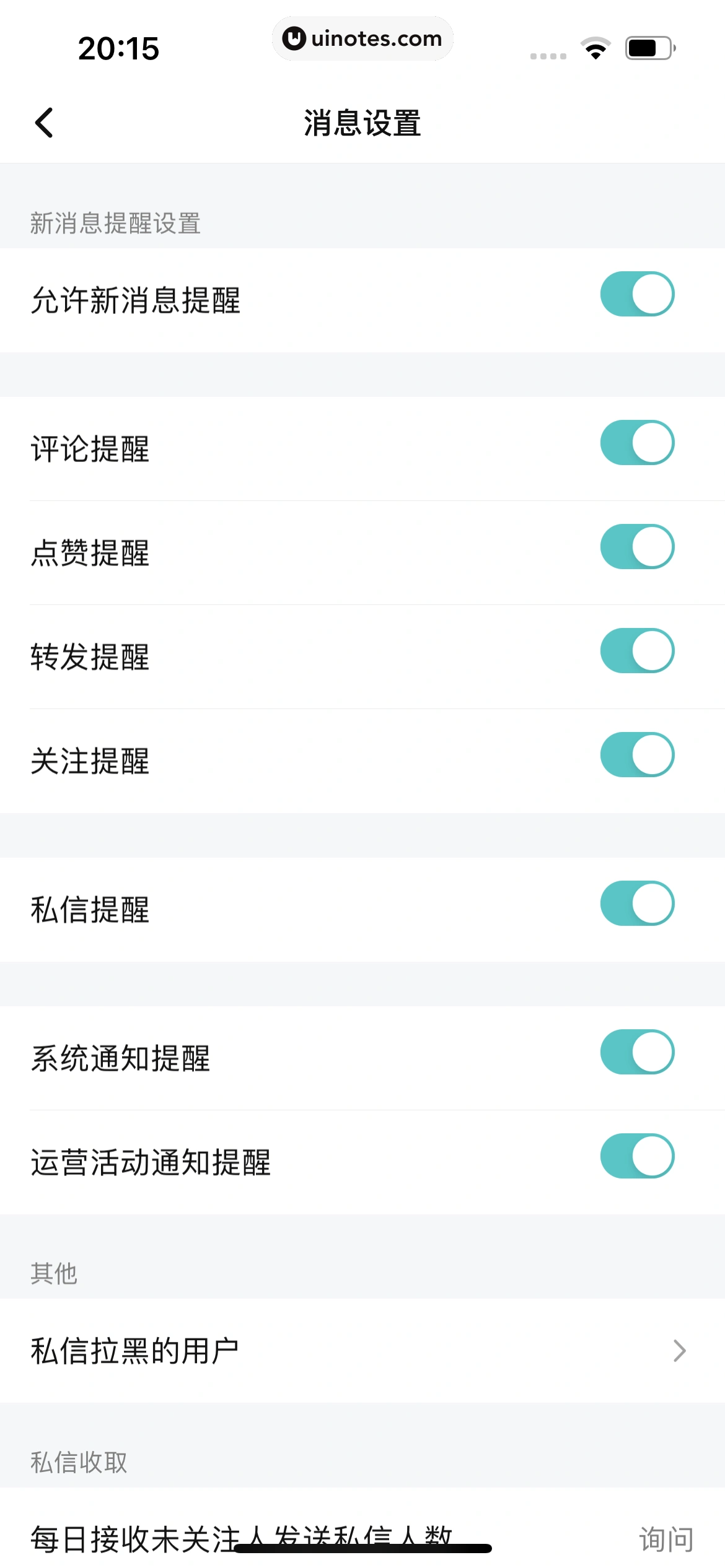Toggle 私信提醒 switch

point(637,904)
